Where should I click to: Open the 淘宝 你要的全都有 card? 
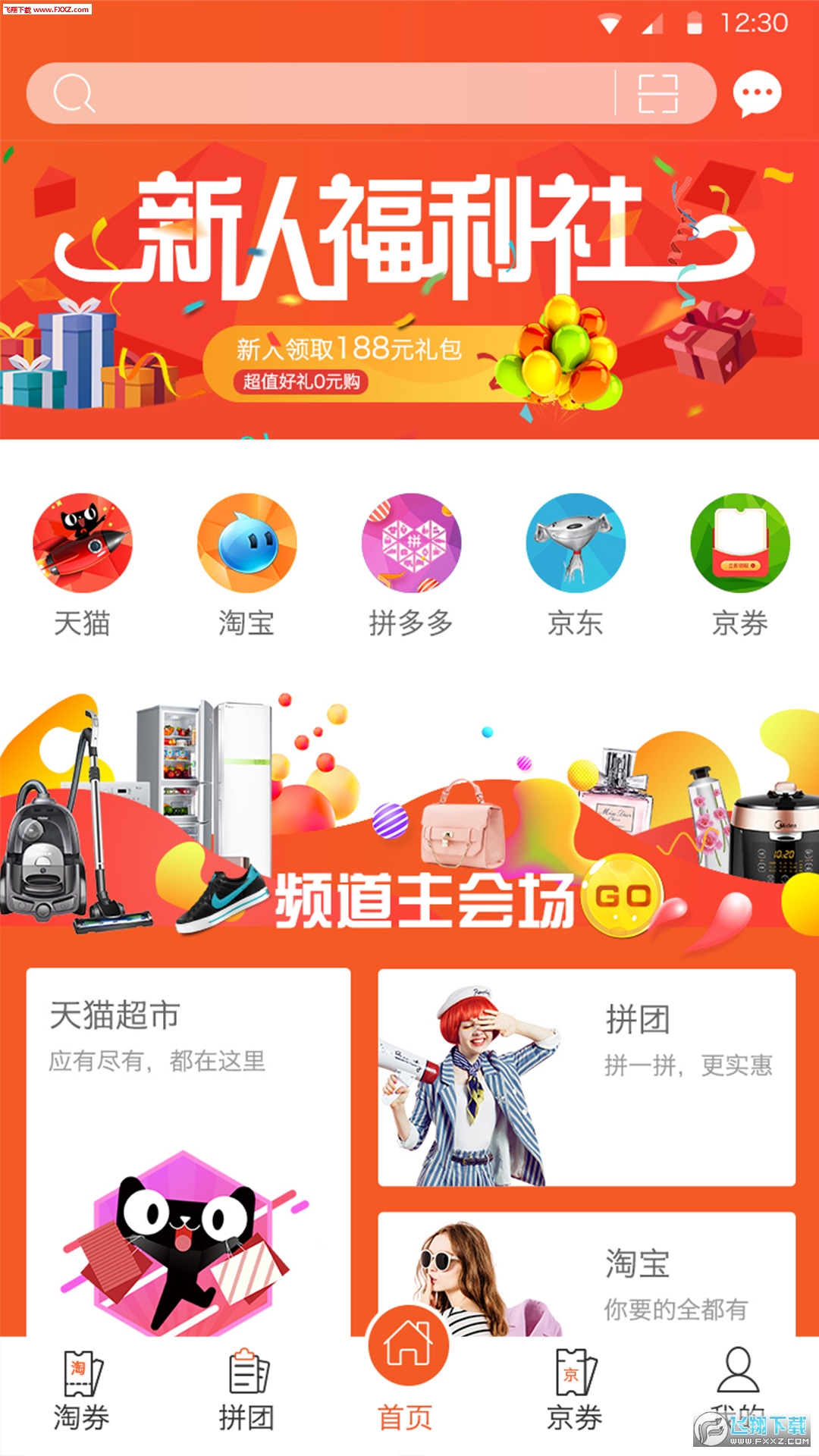586,1274
